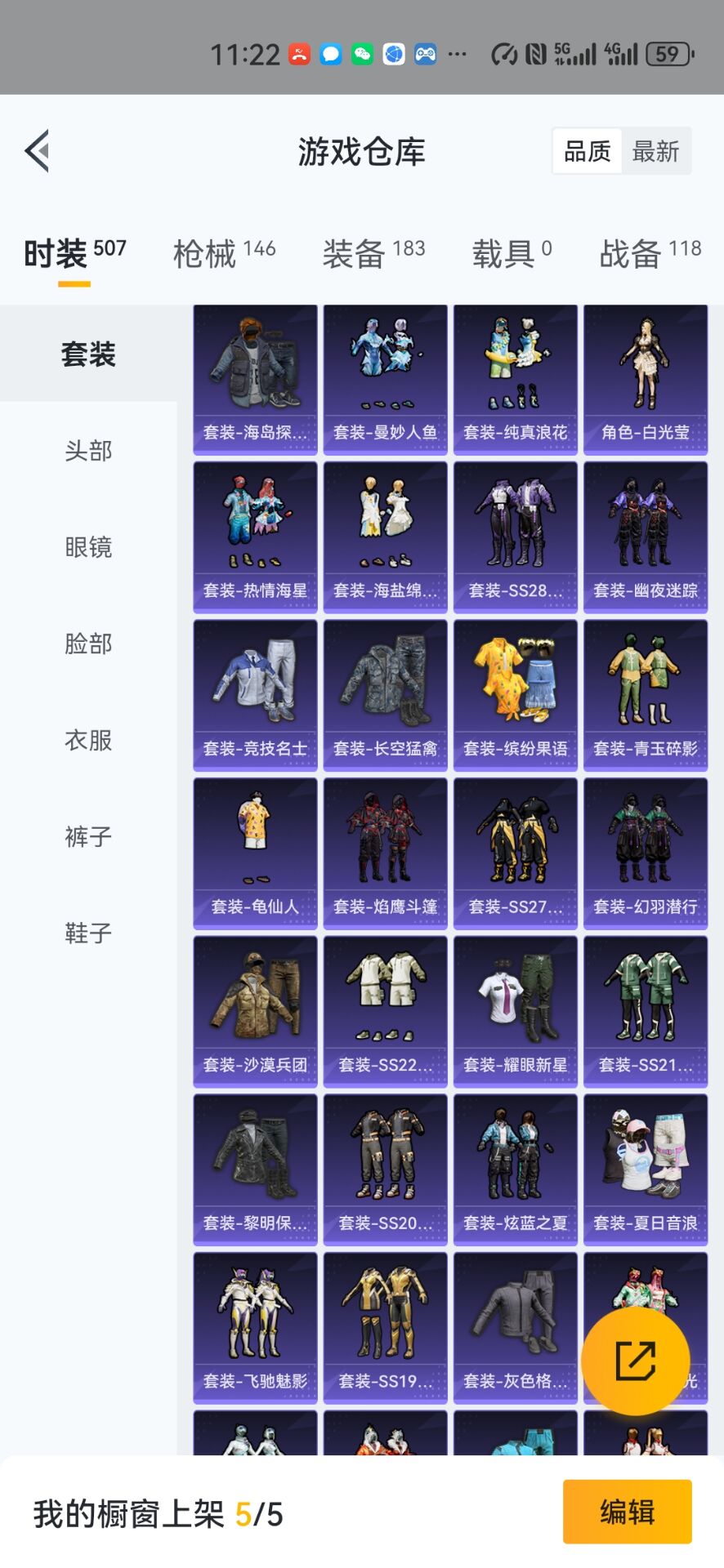The image size is (724, 1568).
Task: Tap the 编辑 button
Action: [x=627, y=1512]
